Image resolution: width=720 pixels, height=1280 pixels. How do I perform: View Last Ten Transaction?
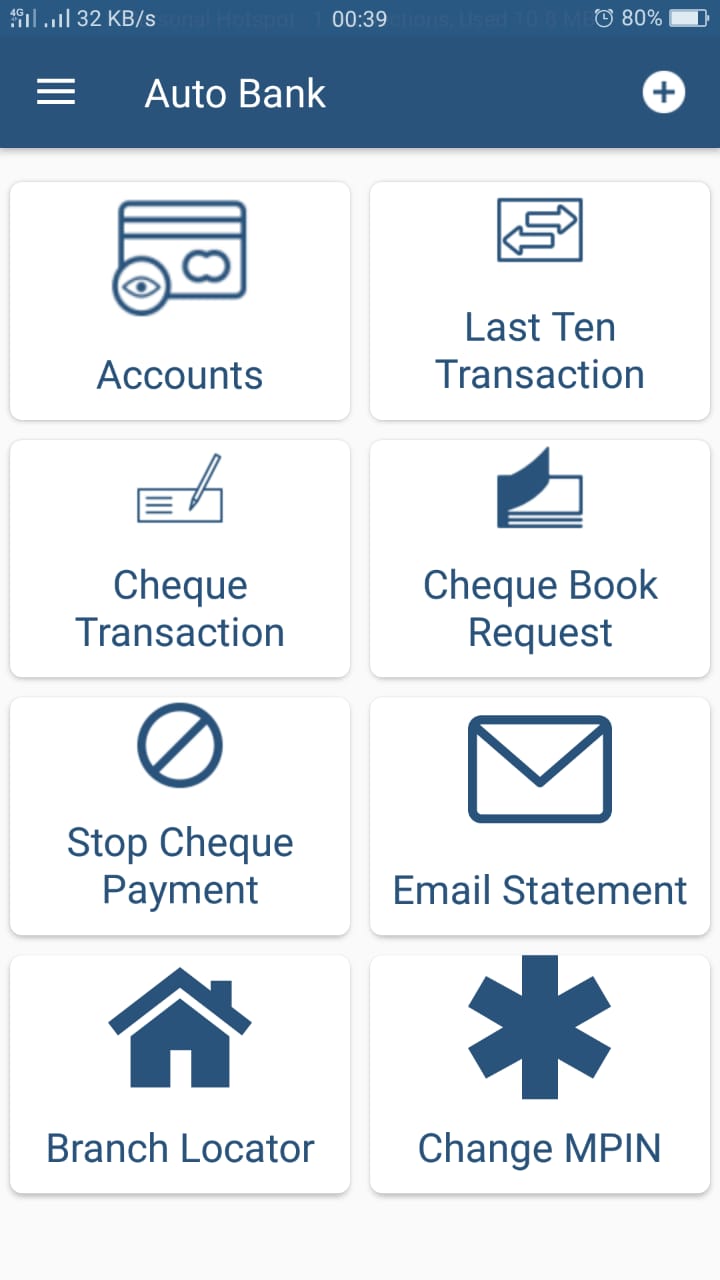(x=540, y=301)
